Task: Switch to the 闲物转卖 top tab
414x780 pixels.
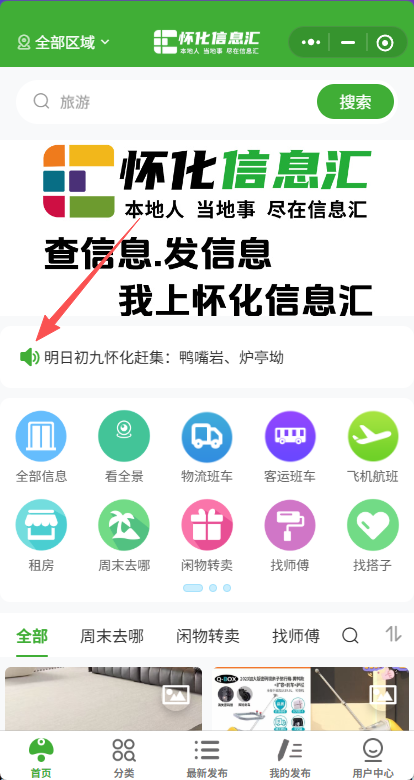Action: (x=208, y=636)
